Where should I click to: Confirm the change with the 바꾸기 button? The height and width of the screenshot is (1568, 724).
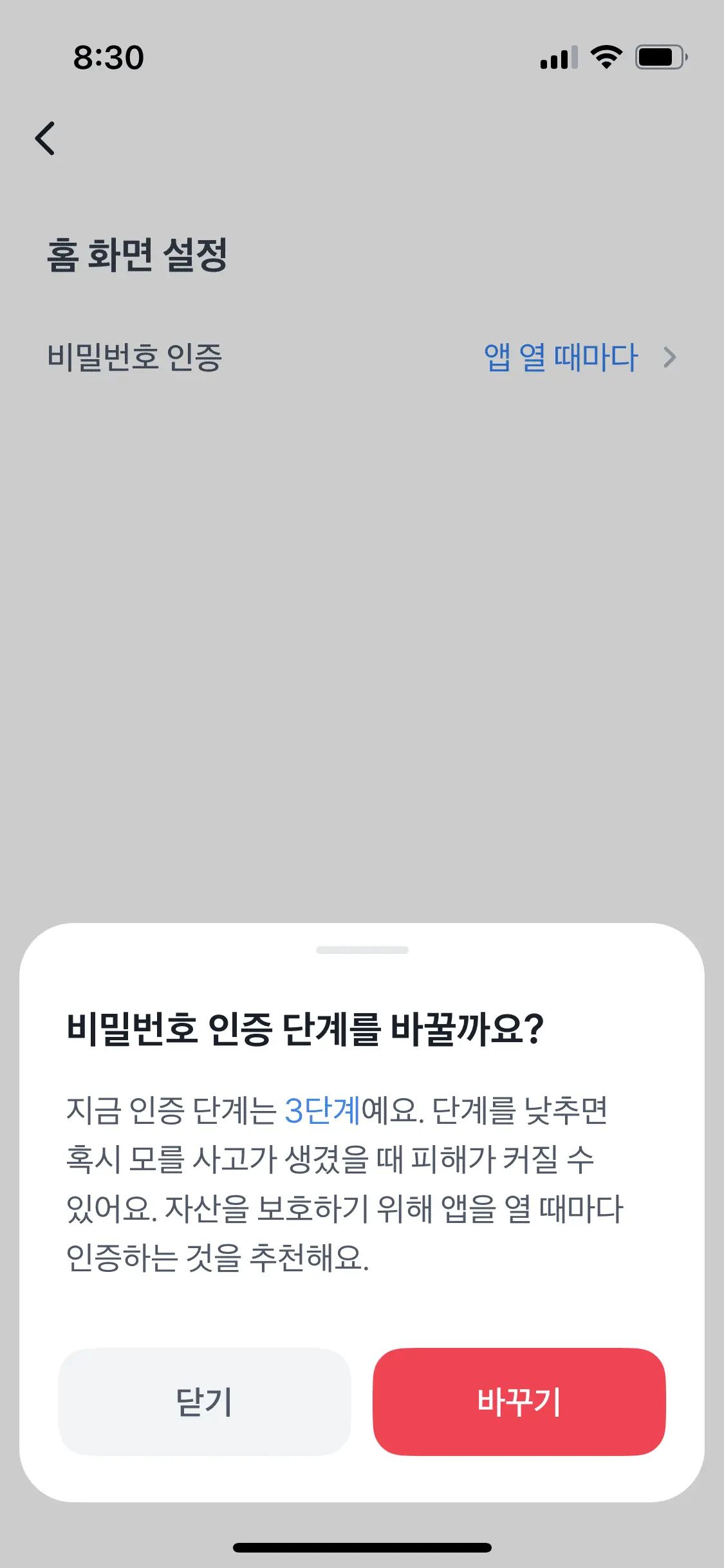coord(519,1401)
